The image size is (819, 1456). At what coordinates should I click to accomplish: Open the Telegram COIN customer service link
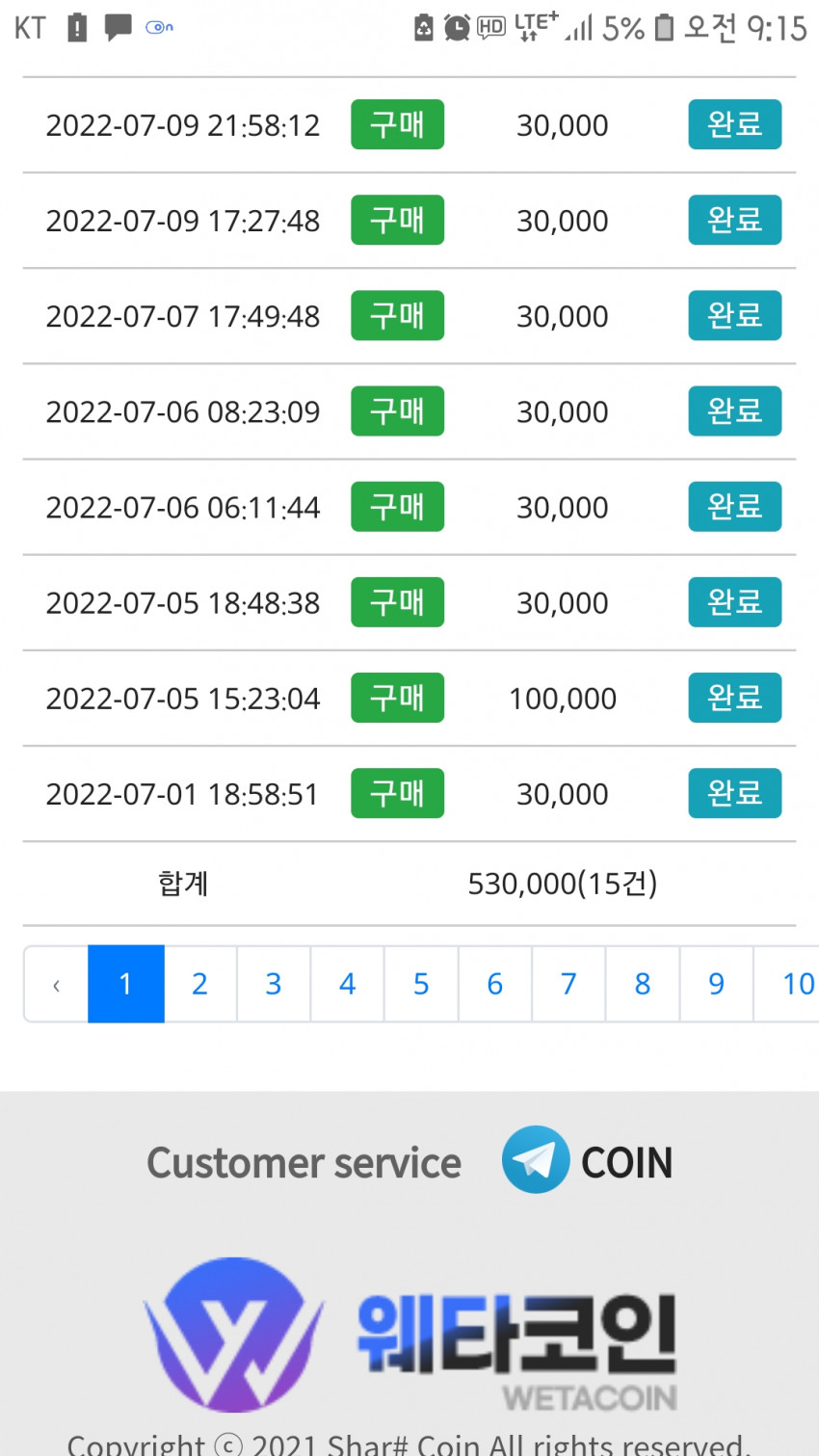tap(587, 1161)
